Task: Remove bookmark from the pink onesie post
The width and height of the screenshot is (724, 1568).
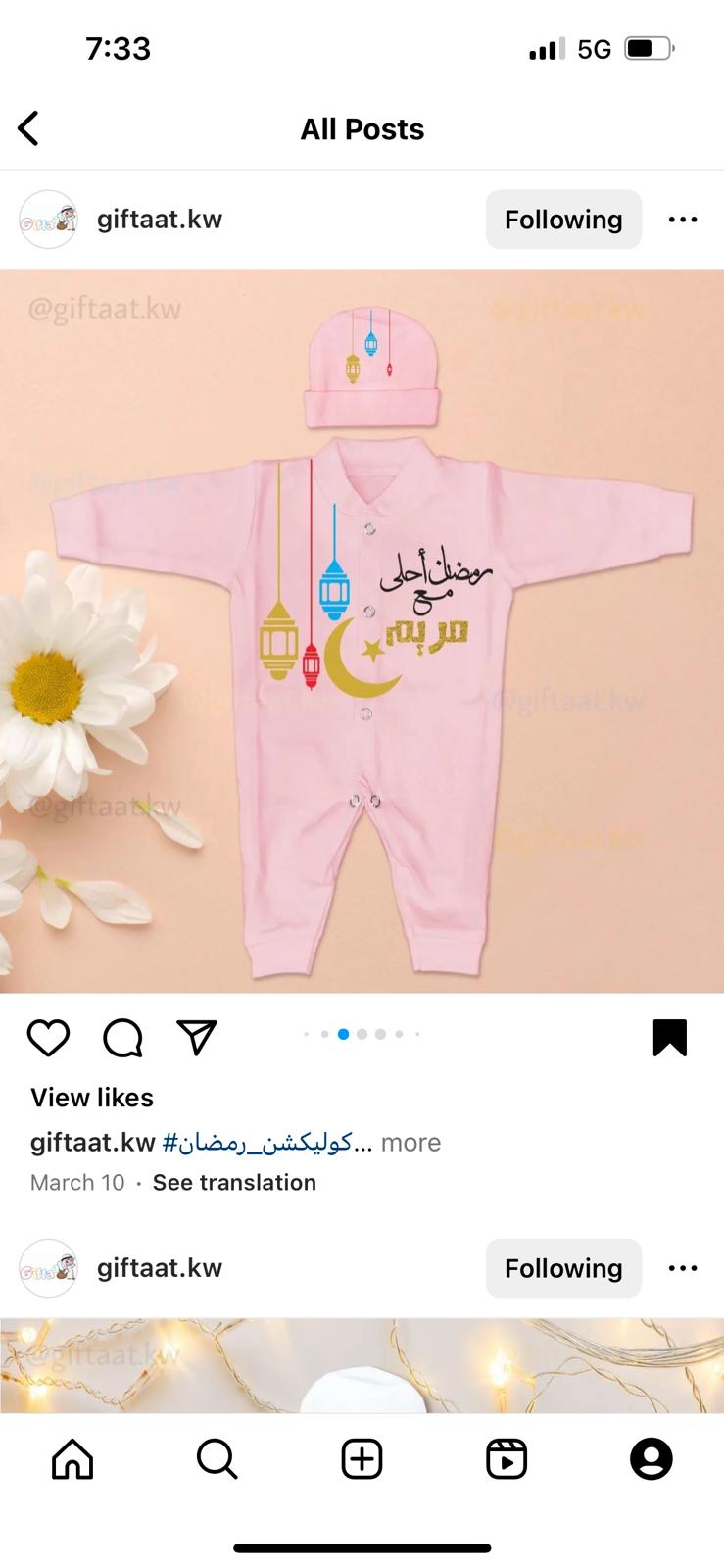Action: [x=670, y=1038]
